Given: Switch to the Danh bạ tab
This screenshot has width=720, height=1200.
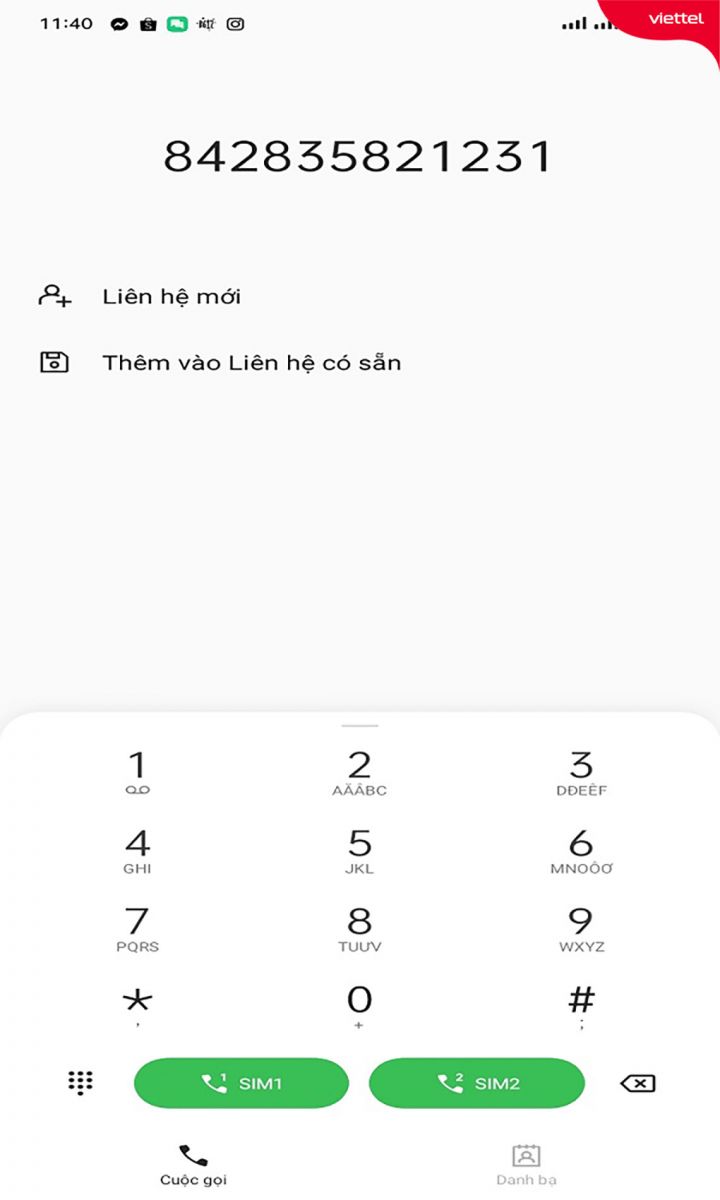Looking at the screenshot, I should click(526, 1166).
